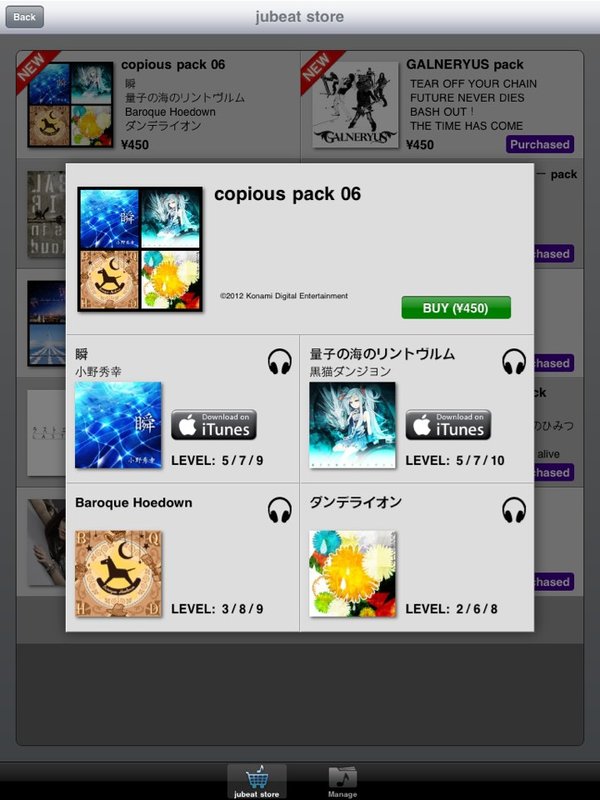Preview ダンデライオン with headphones icon

tap(514, 511)
